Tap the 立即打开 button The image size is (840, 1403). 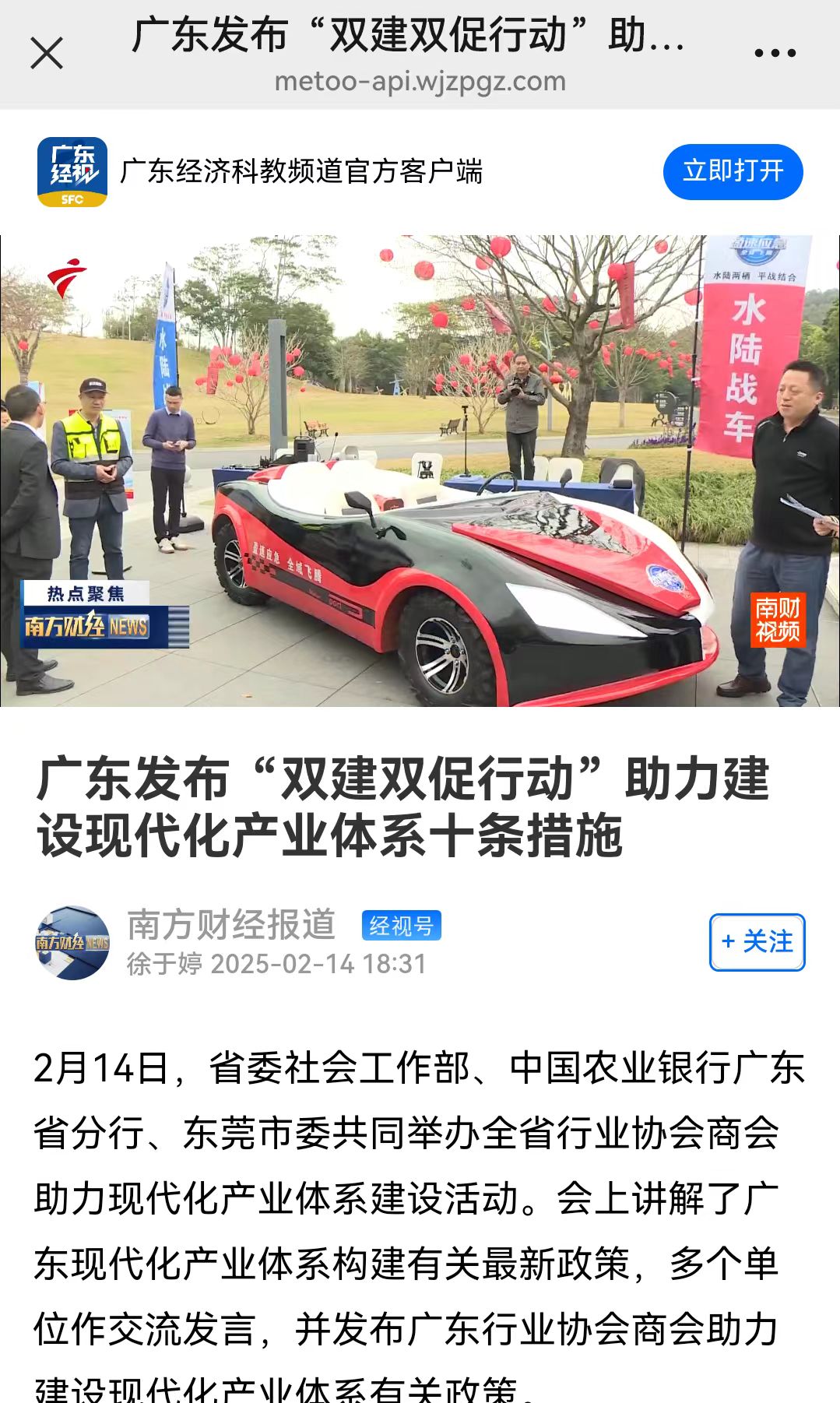point(733,171)
